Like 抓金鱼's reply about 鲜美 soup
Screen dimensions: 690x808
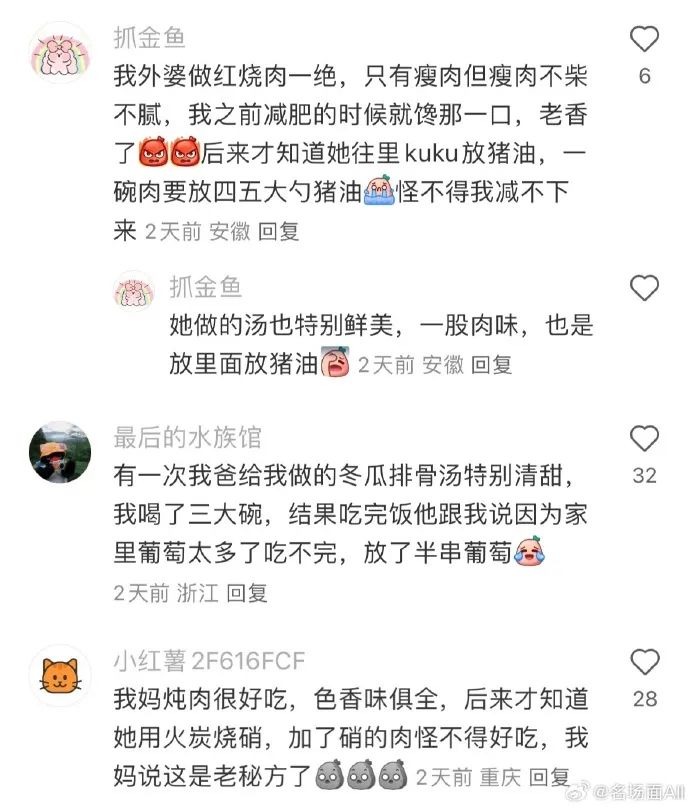click(x=645, y=289)
